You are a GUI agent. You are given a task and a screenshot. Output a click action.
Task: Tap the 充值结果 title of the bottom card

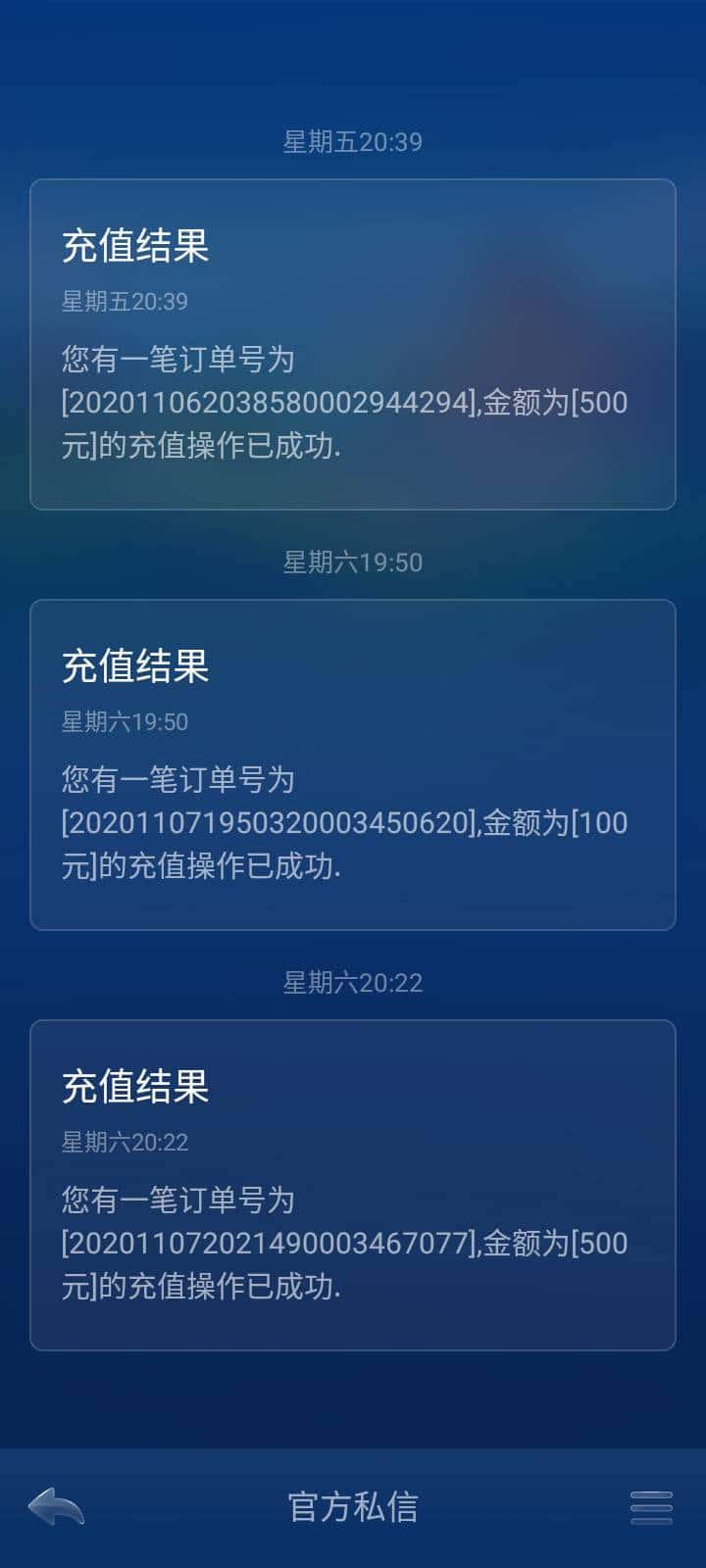(132, 1088)
